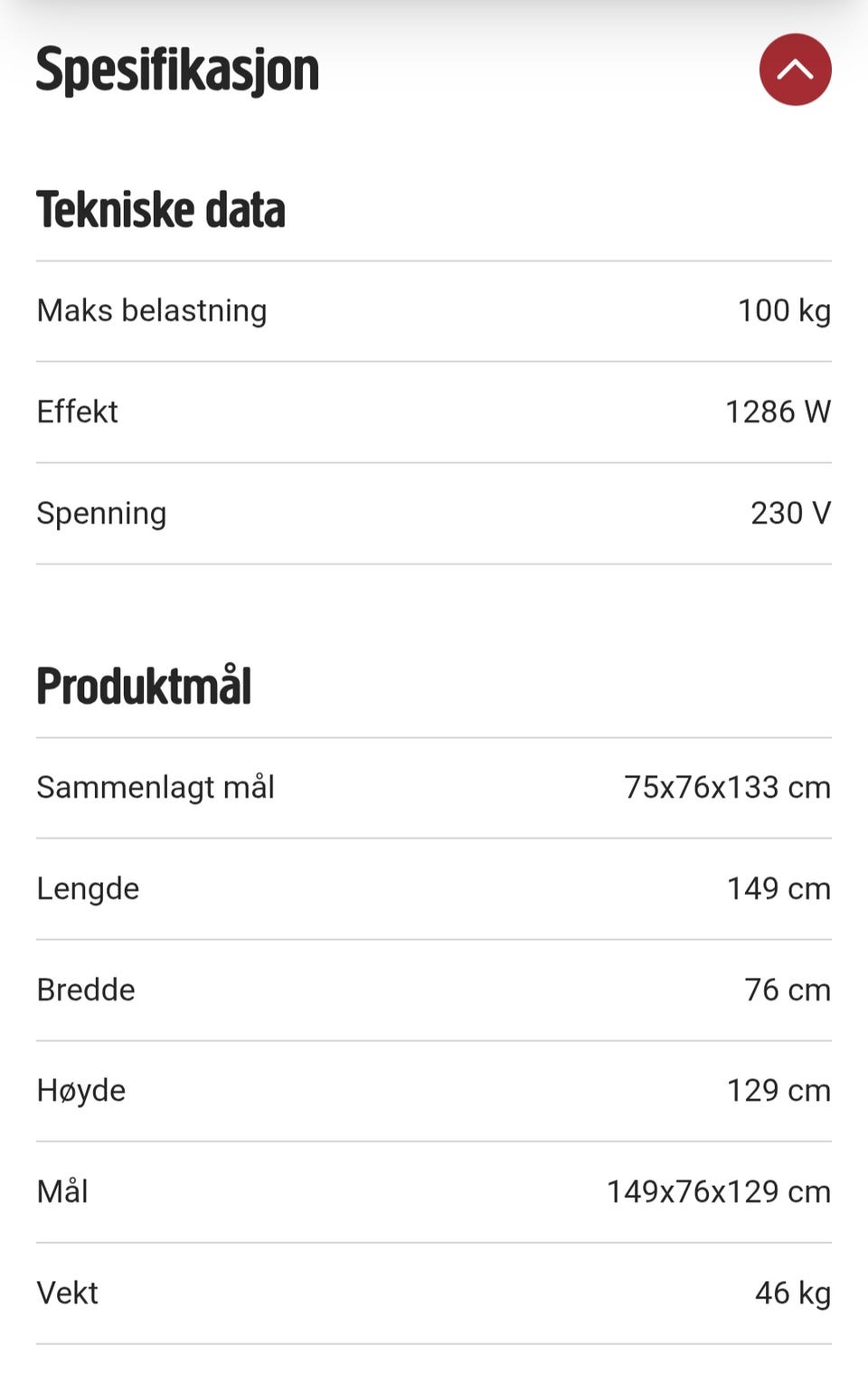Click the 230 V value

pos(791,513)
